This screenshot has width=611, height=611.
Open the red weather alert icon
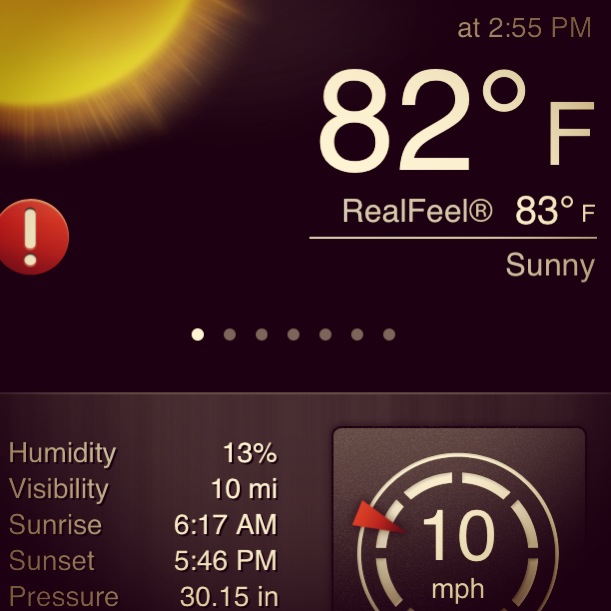[32, 237]
